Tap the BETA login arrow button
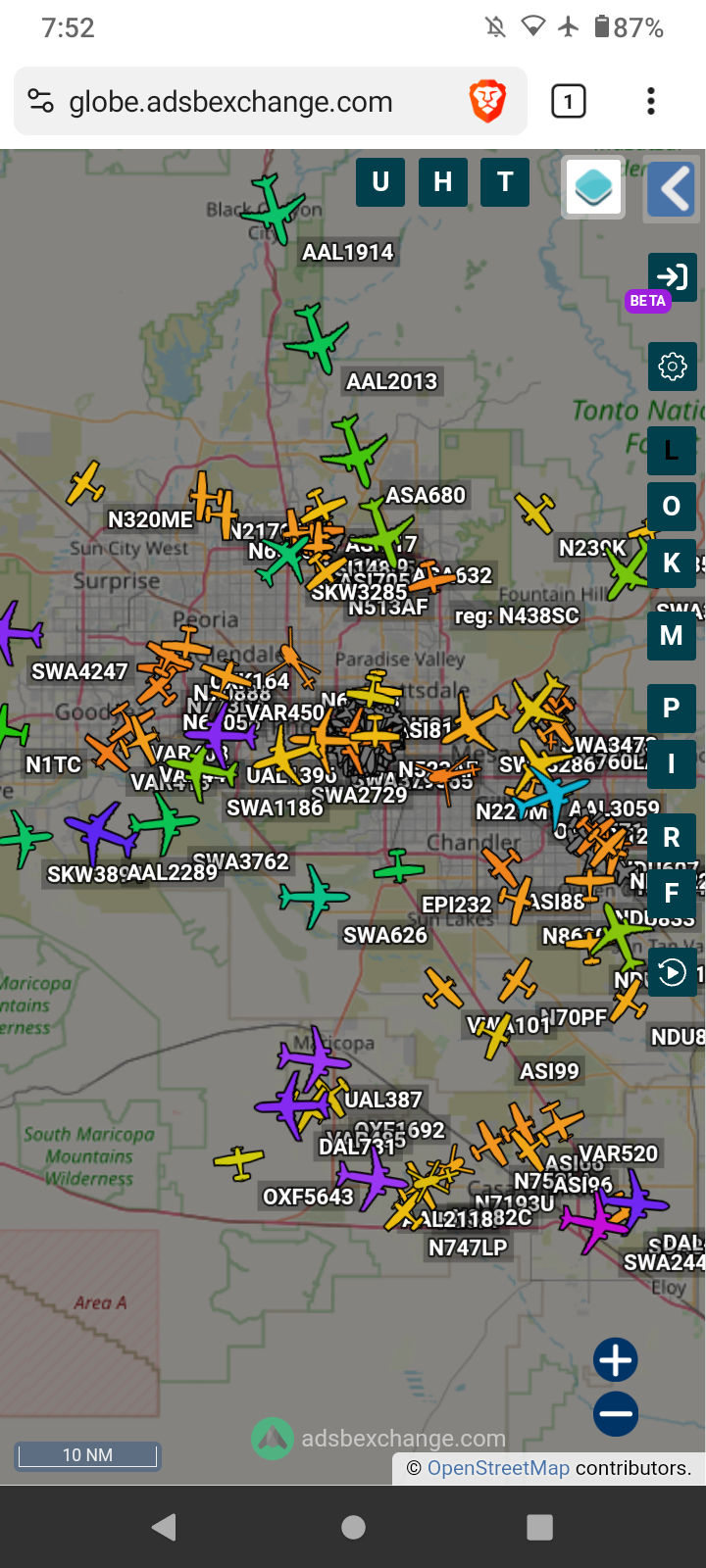The width and height of the screenshot is (706, 1568). 673,276
